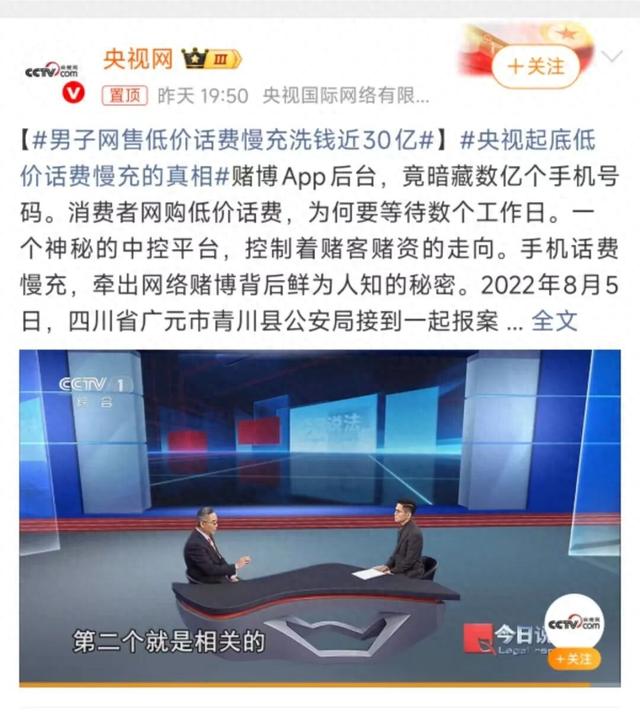Open the 央视网 profile avatar
This screenshot has height=712, width=640.
tap(52, 73)
